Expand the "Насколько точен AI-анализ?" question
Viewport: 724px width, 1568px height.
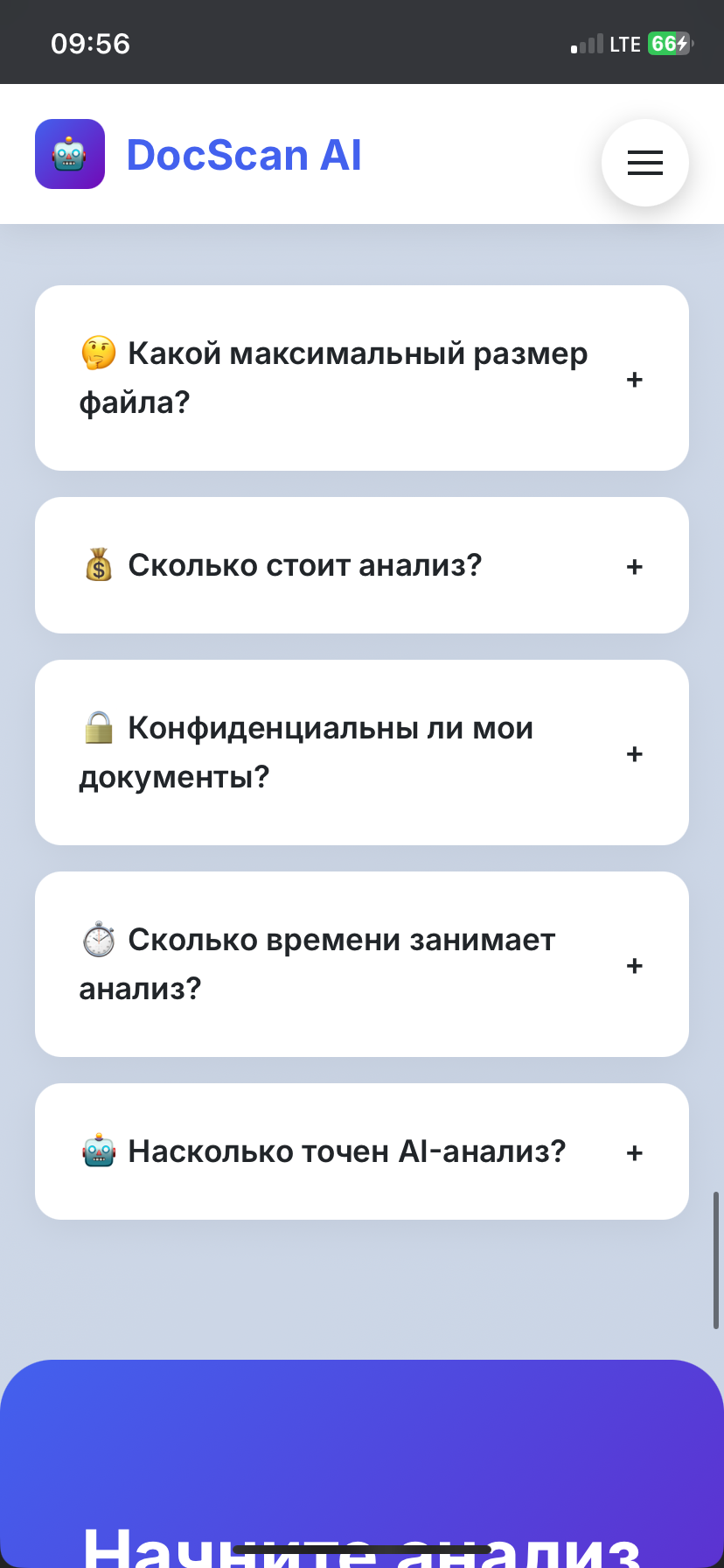coord(361,1151)
